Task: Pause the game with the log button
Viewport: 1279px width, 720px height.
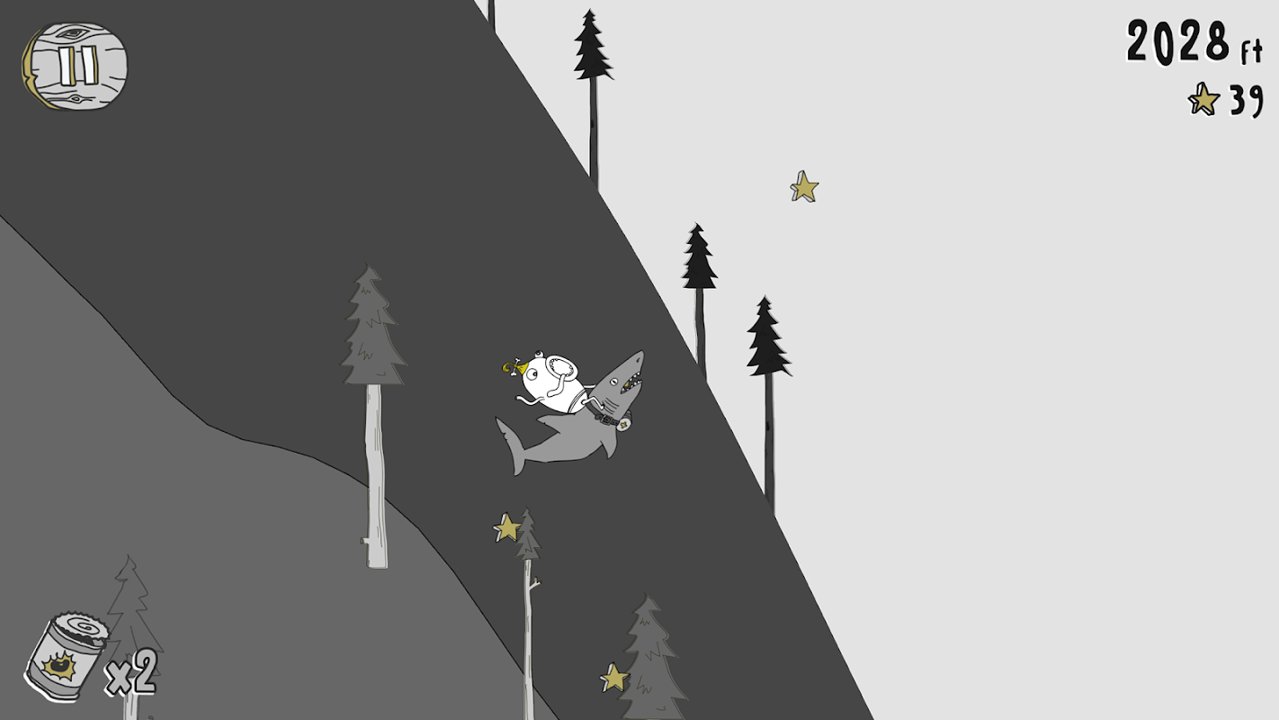Action: (75, 67)
